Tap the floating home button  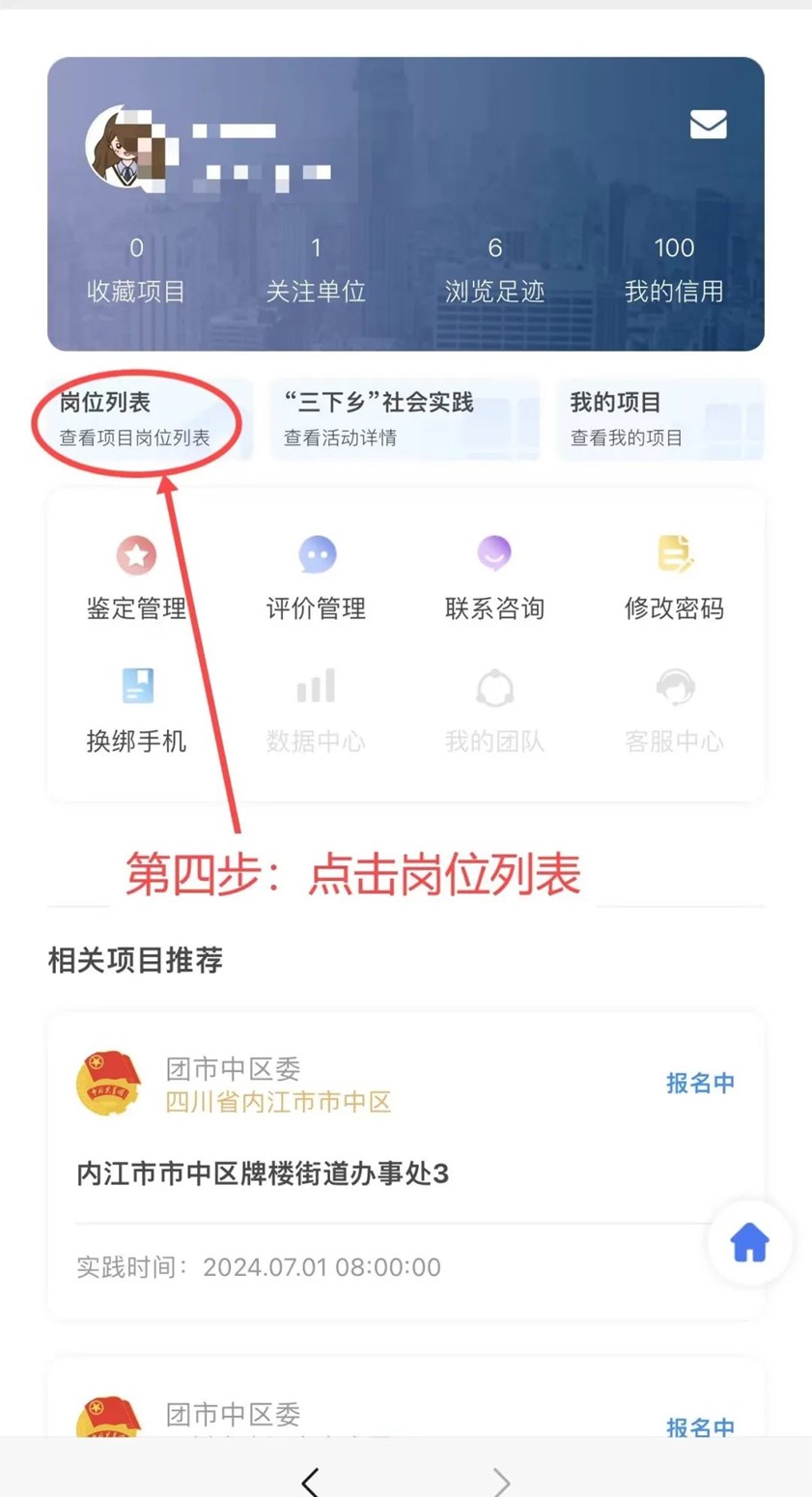(x=749, y=1242)
